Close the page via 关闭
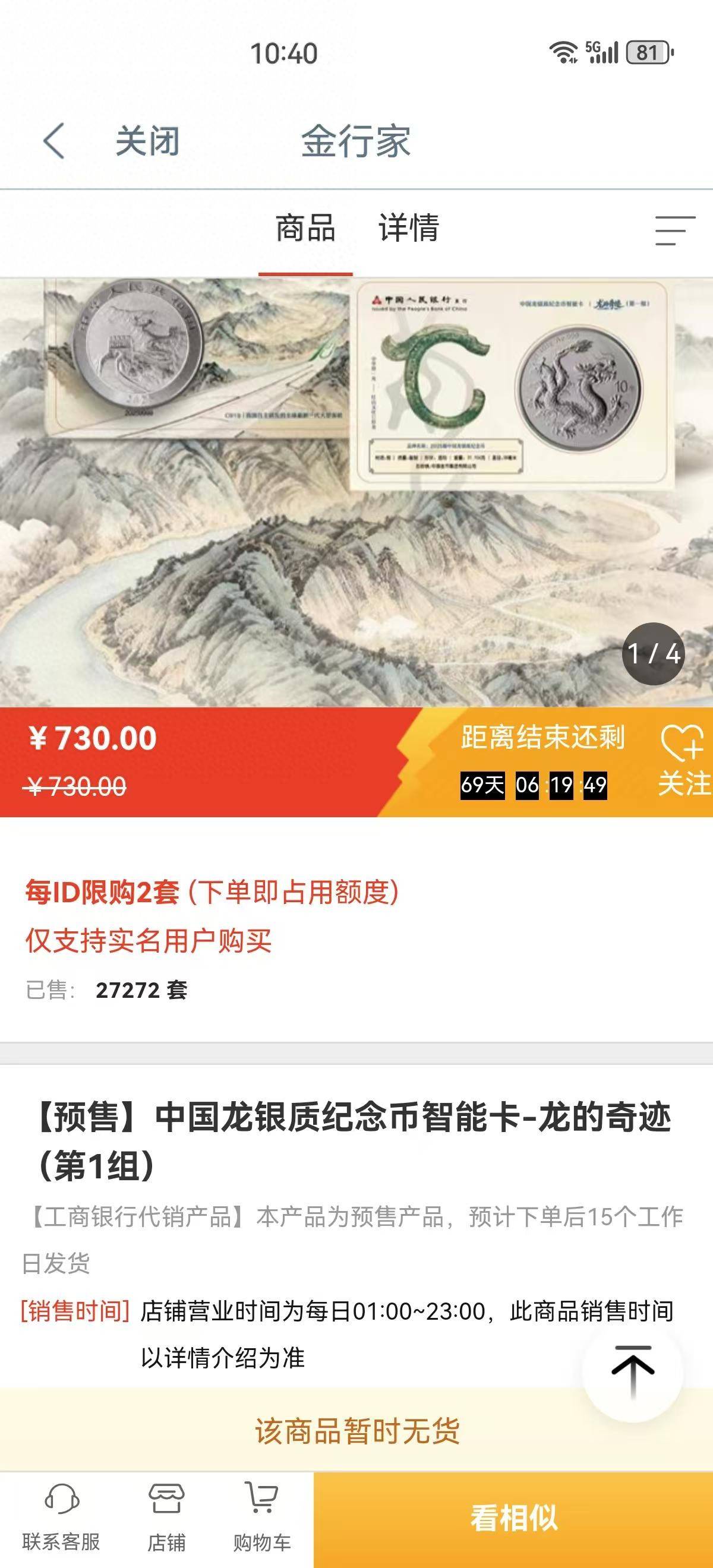 147,141
